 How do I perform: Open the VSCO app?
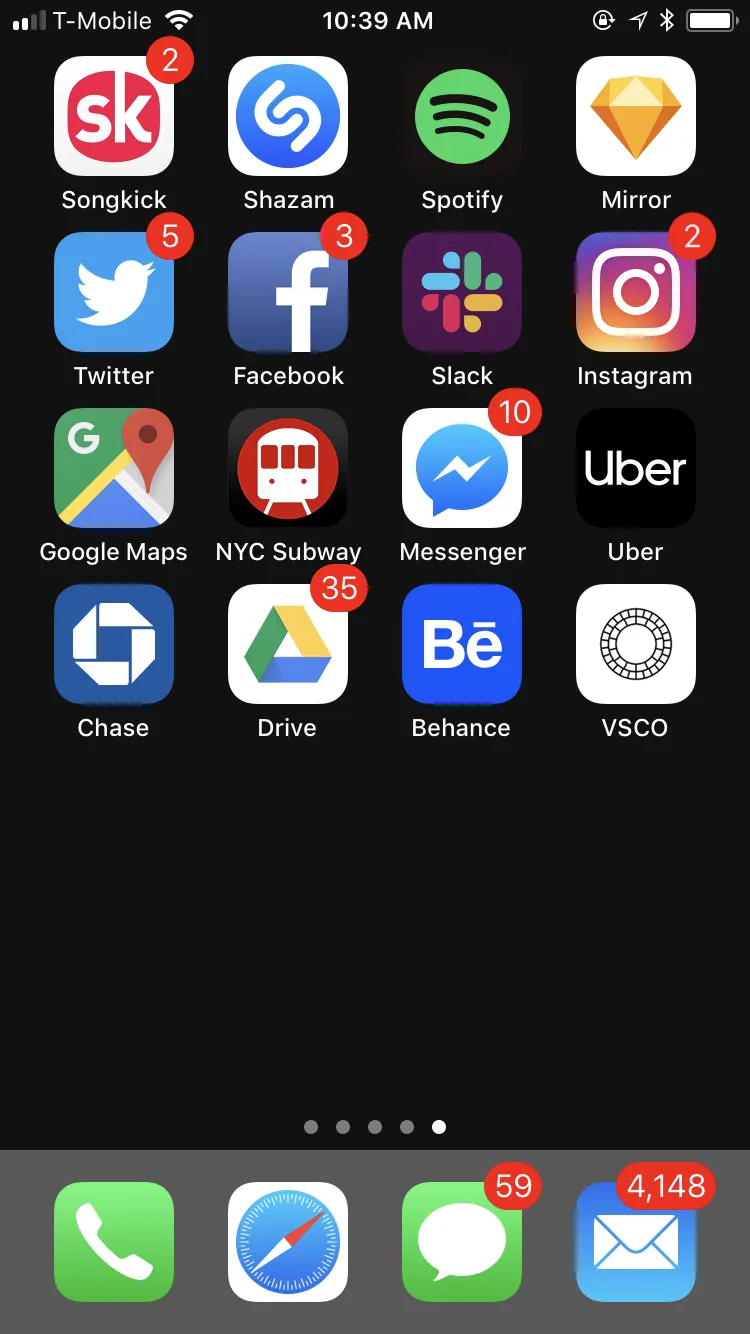[x=636, y=644]
